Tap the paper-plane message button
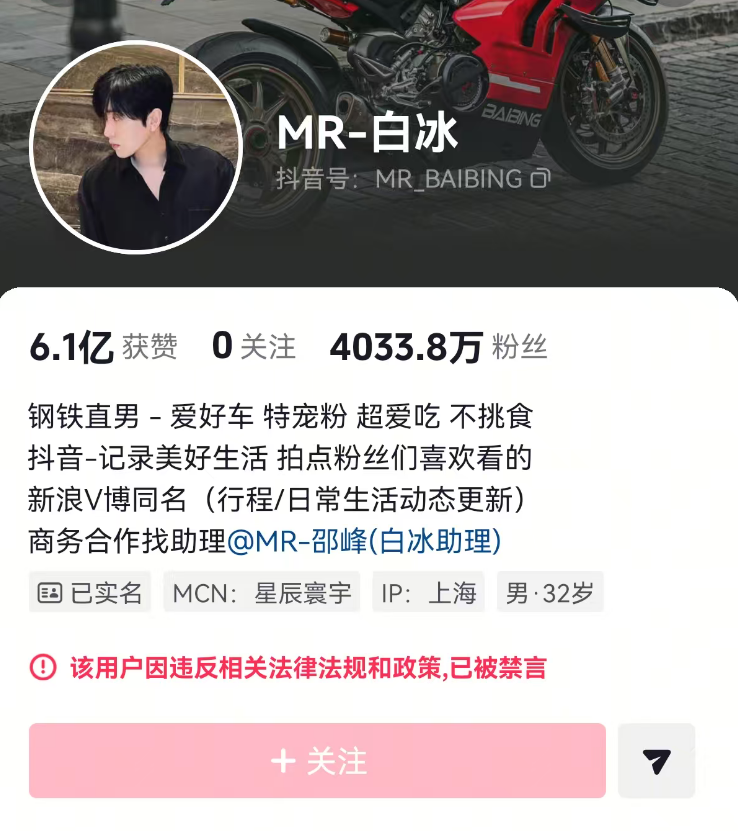738x831 pixels. [x=656, y=761]
